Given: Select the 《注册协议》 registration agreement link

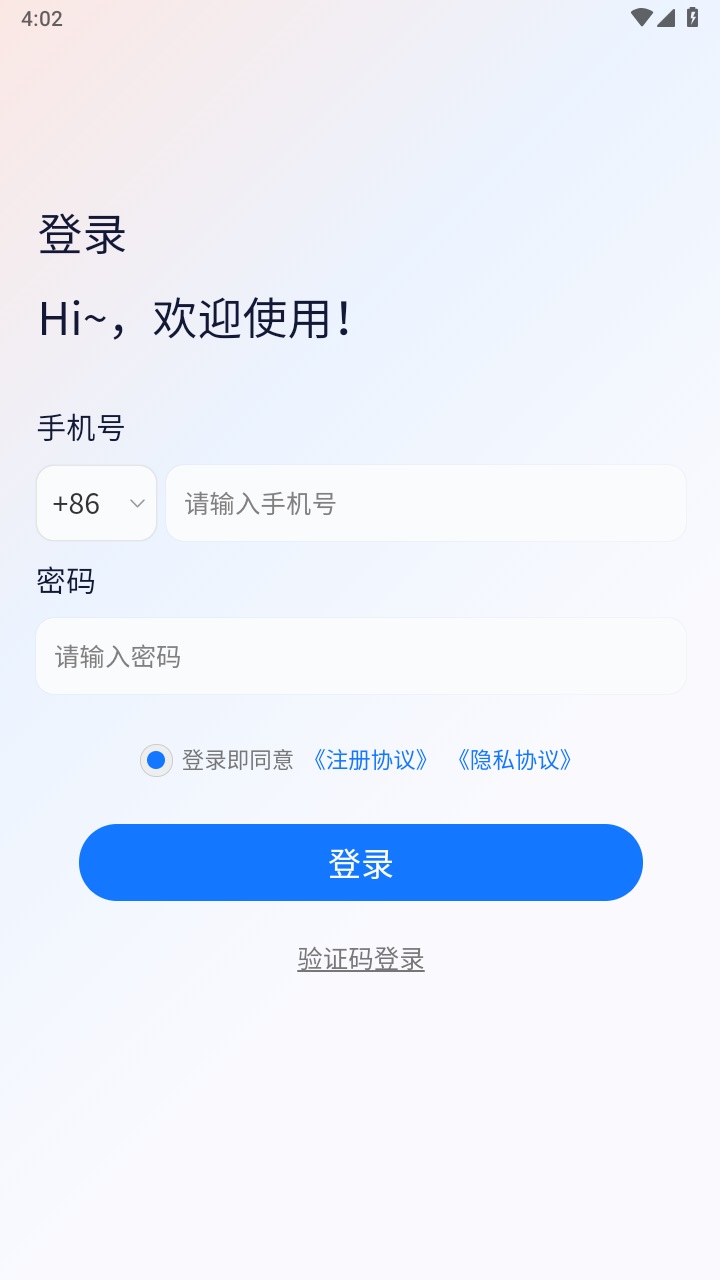Looking at the screenshot, I should (370, 760).
